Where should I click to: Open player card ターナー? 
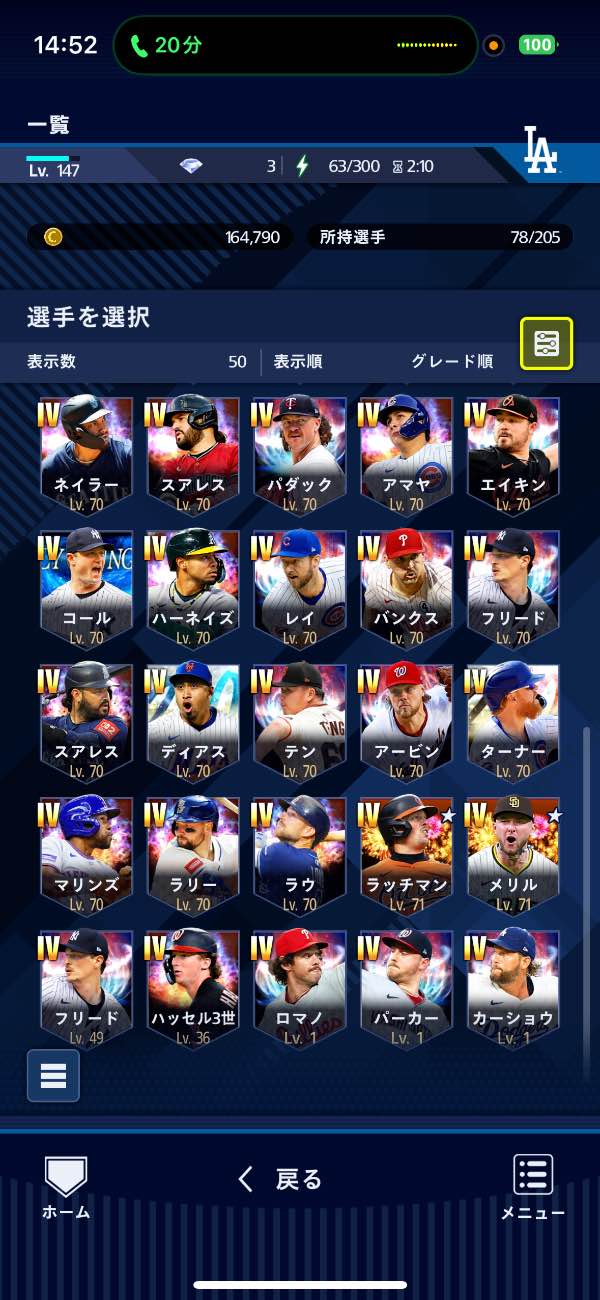click(x=512, y=725)
